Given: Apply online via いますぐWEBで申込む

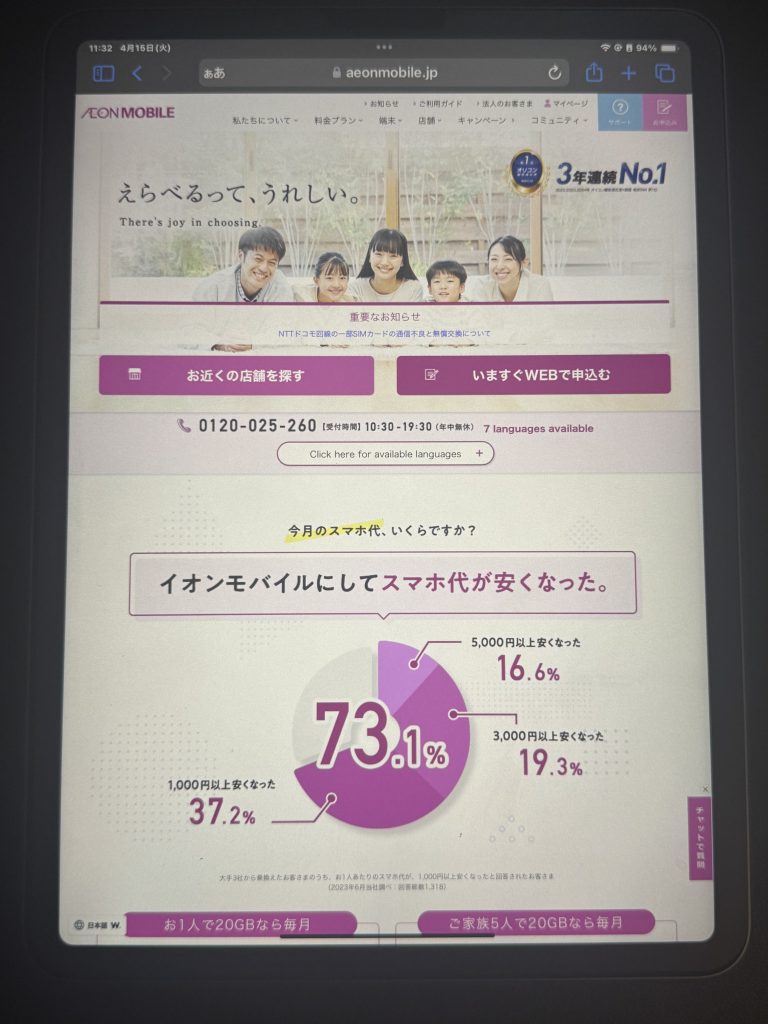Looking at the screenshot, I should coord(533,375).
